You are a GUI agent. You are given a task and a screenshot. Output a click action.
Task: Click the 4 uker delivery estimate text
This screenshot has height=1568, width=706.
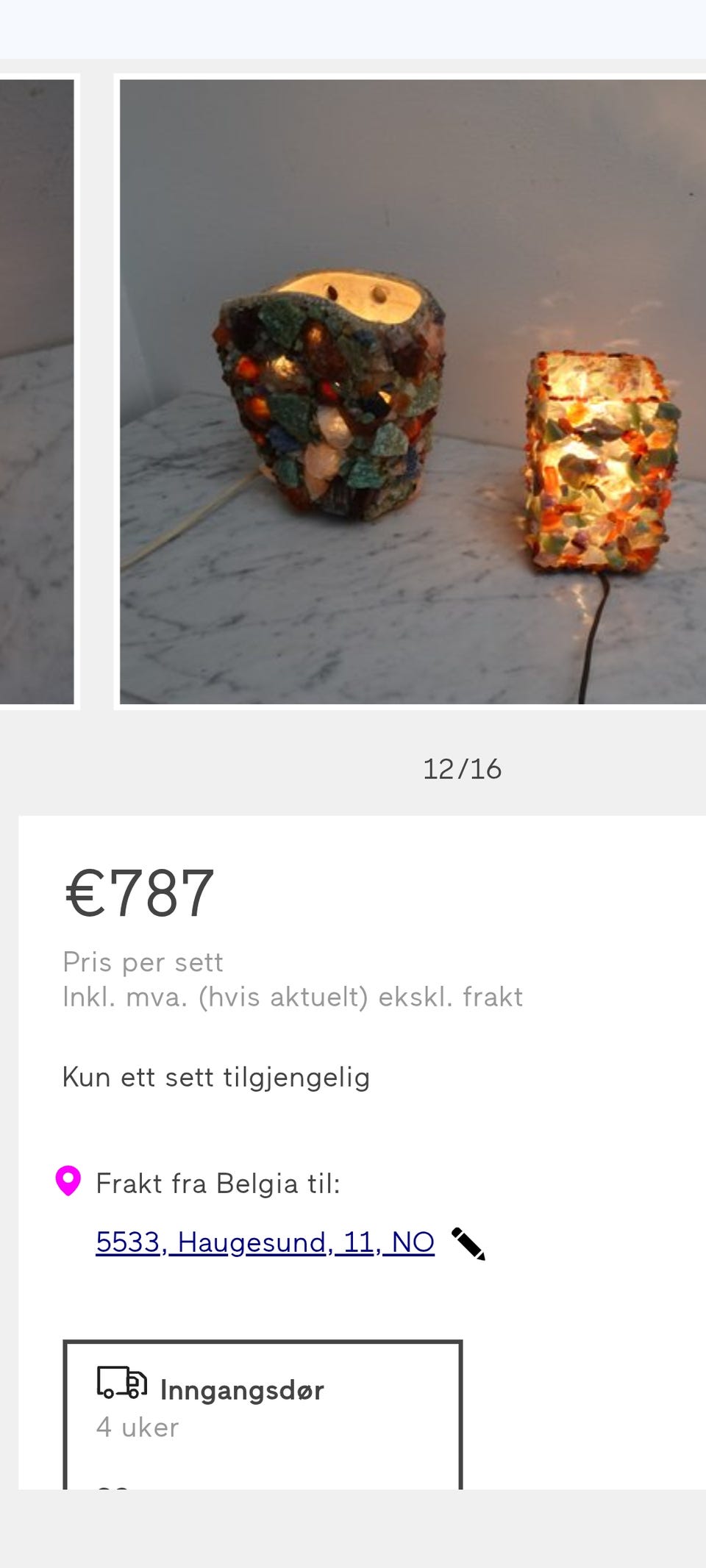(x=137, y=1427)
